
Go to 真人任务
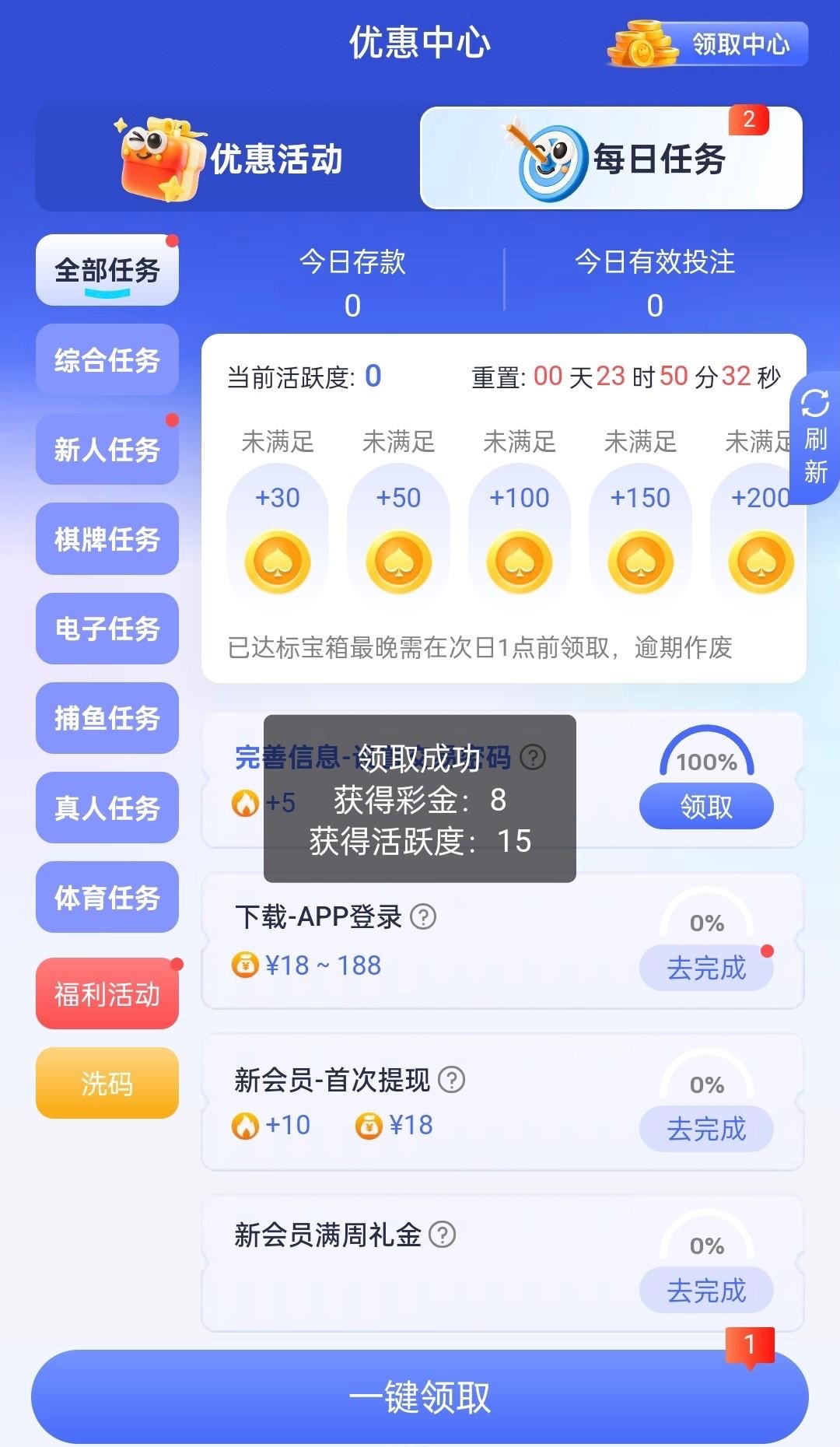[107, 808]
